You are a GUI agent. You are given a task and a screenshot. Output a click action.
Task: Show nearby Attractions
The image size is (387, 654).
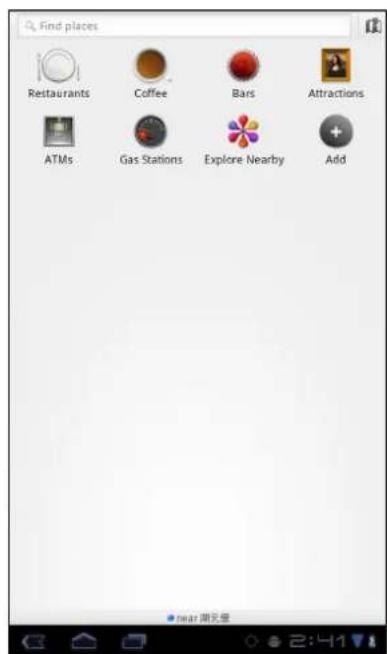point(336,74)
